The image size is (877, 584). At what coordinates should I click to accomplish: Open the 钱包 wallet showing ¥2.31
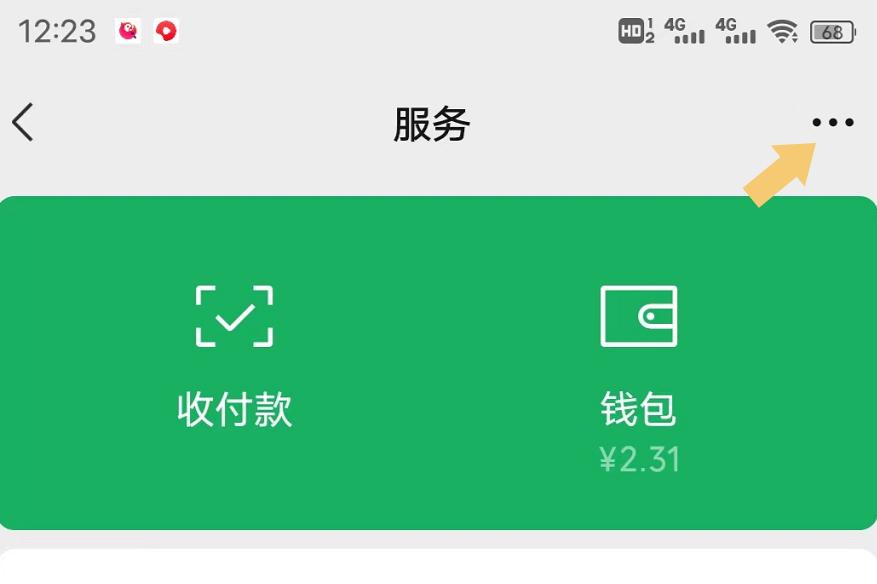(638, 375)
